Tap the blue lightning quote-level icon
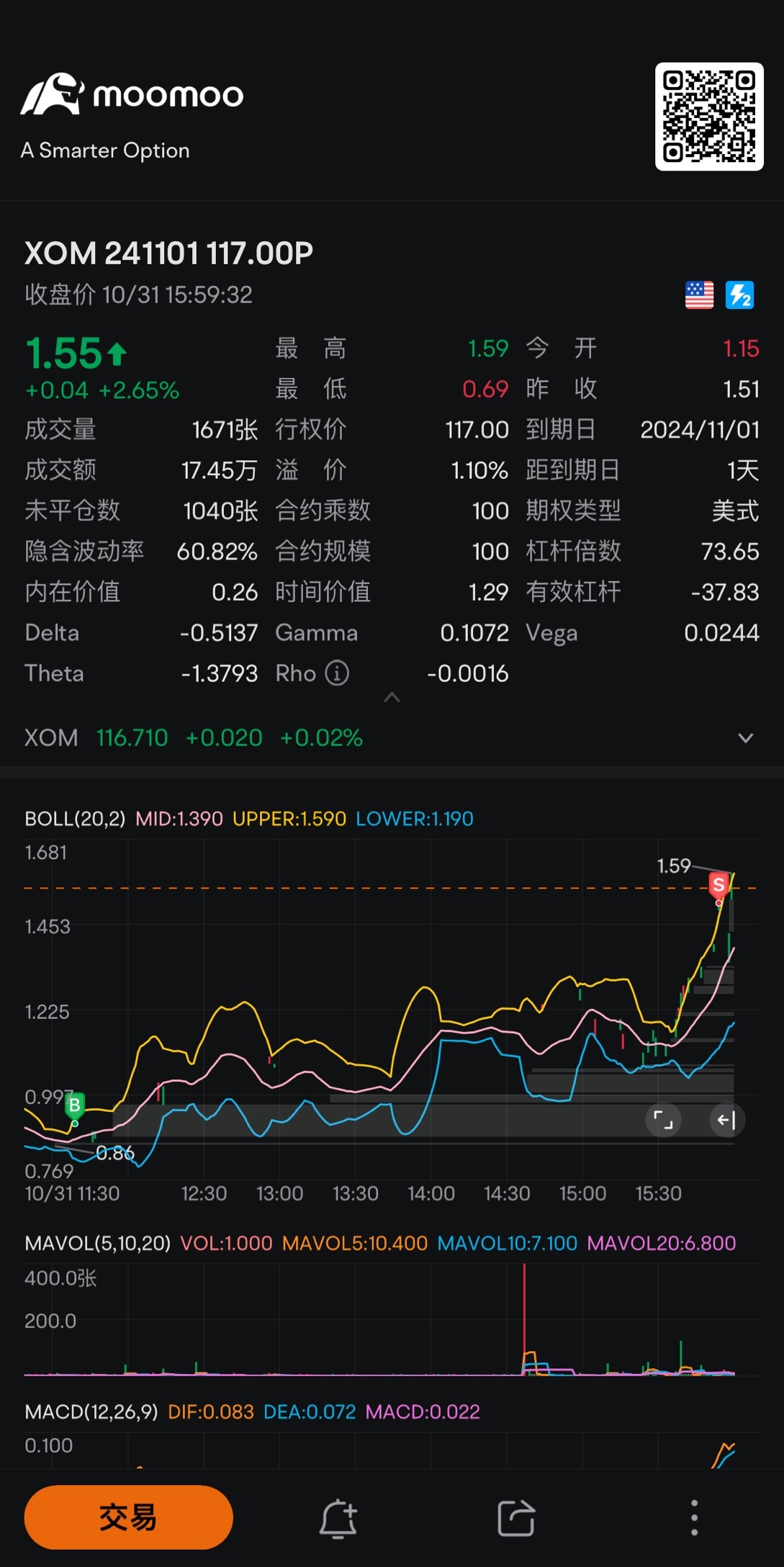The width and height of the screenshot is (784, 1567). pos(739,295)
